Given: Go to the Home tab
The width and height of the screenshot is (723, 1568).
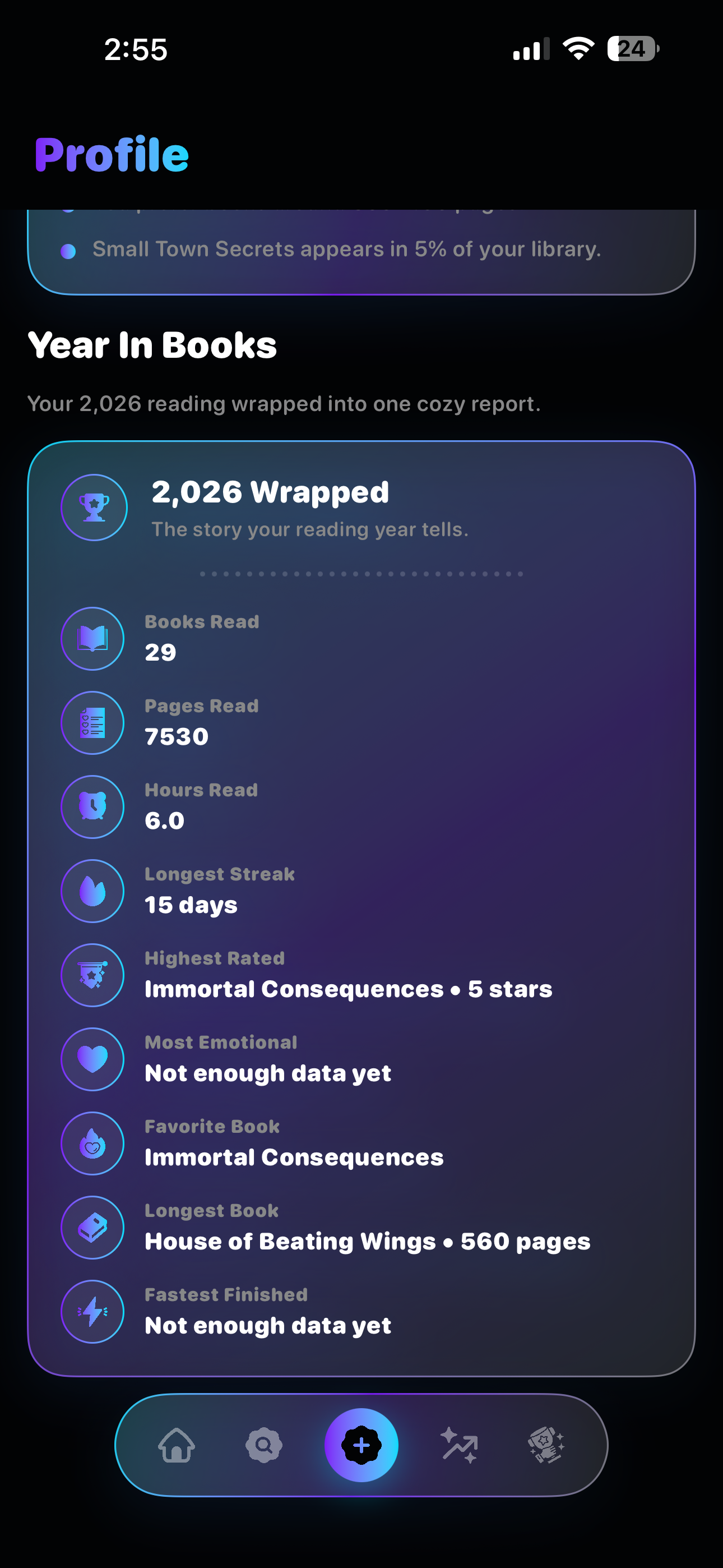Looking at the screenshot, I should [x=177, y=1445].
